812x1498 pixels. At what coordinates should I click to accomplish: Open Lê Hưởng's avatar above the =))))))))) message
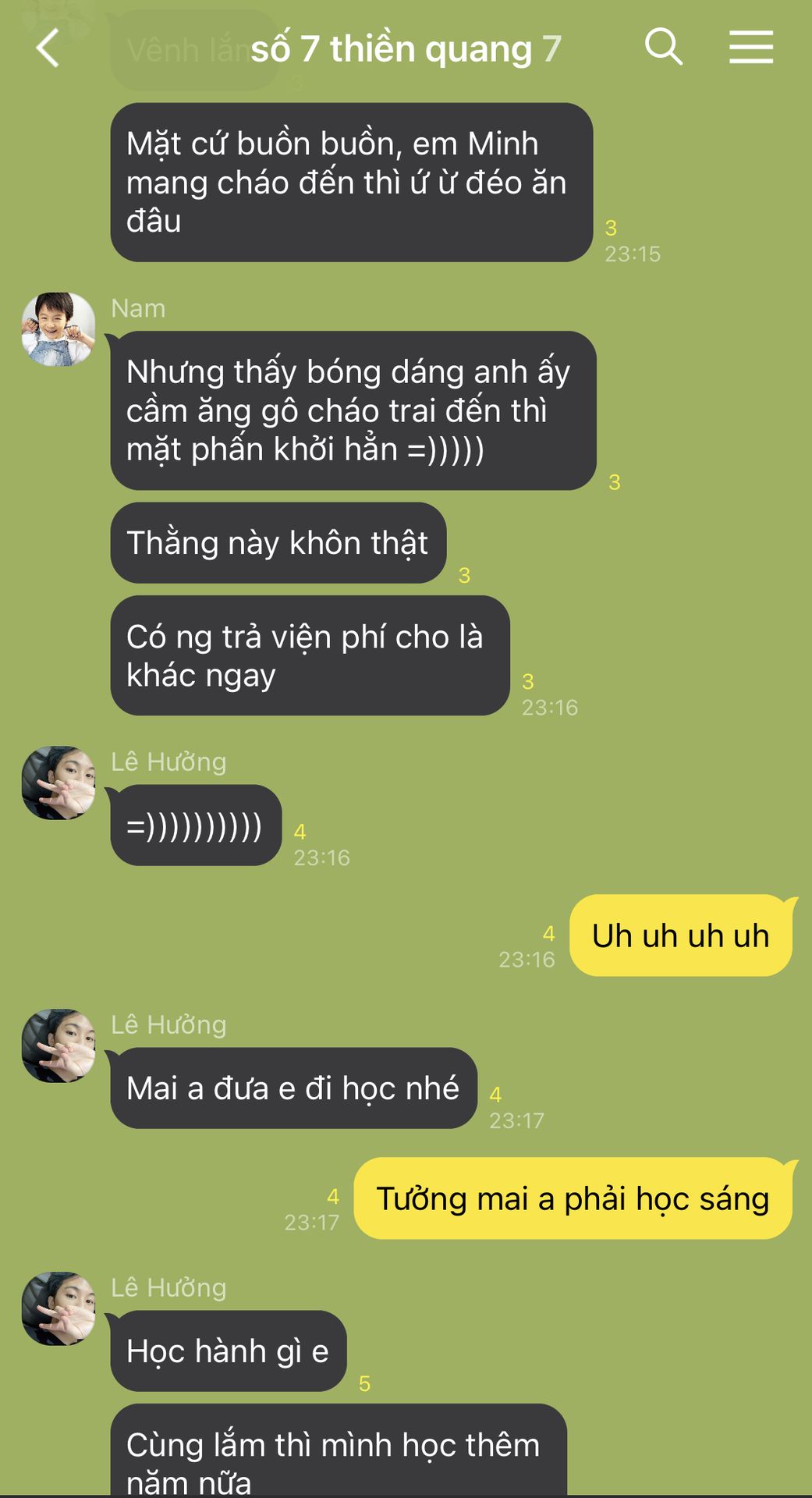[59, 783]
